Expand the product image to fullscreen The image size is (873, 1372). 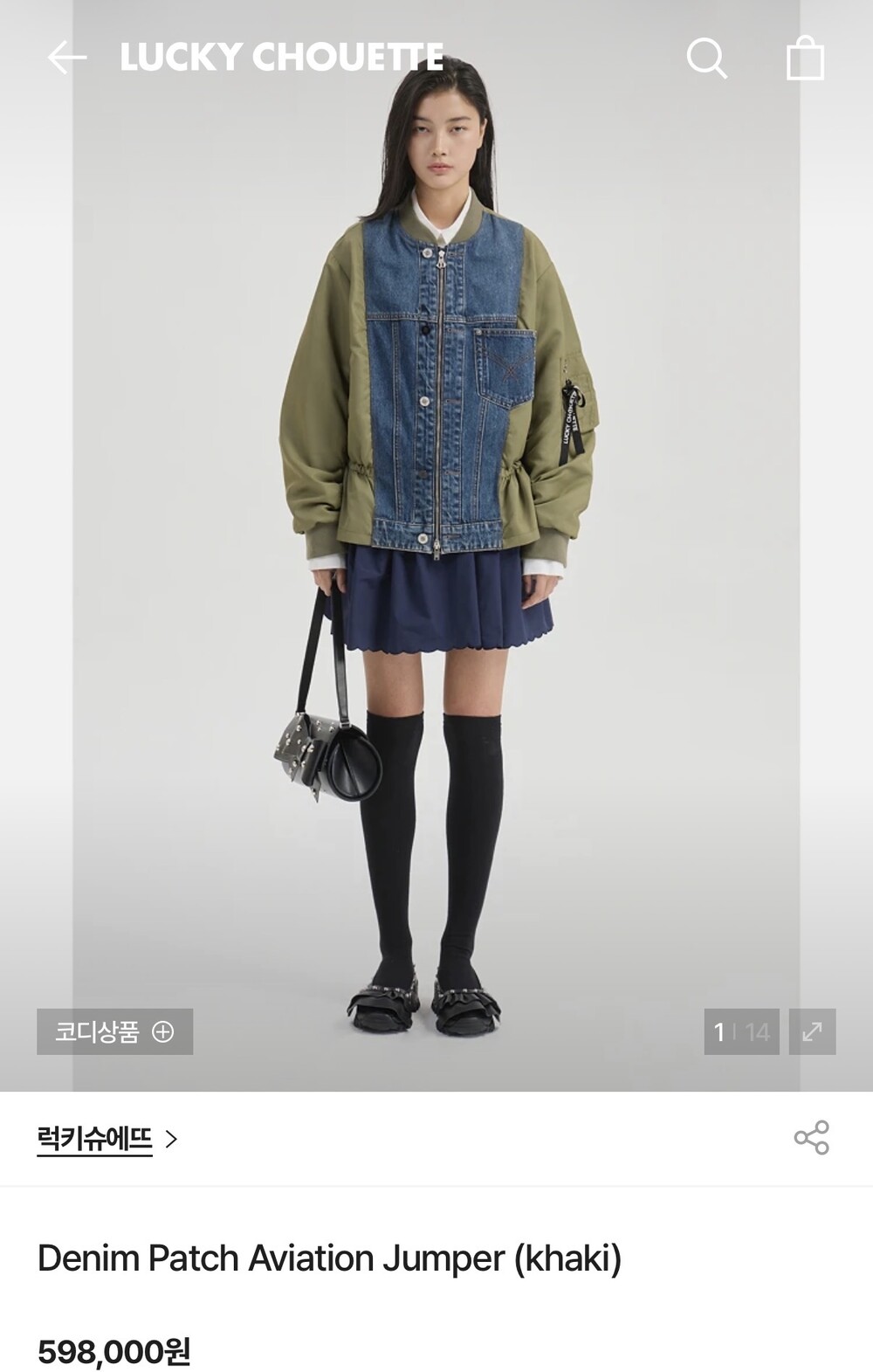point(812,1031)
